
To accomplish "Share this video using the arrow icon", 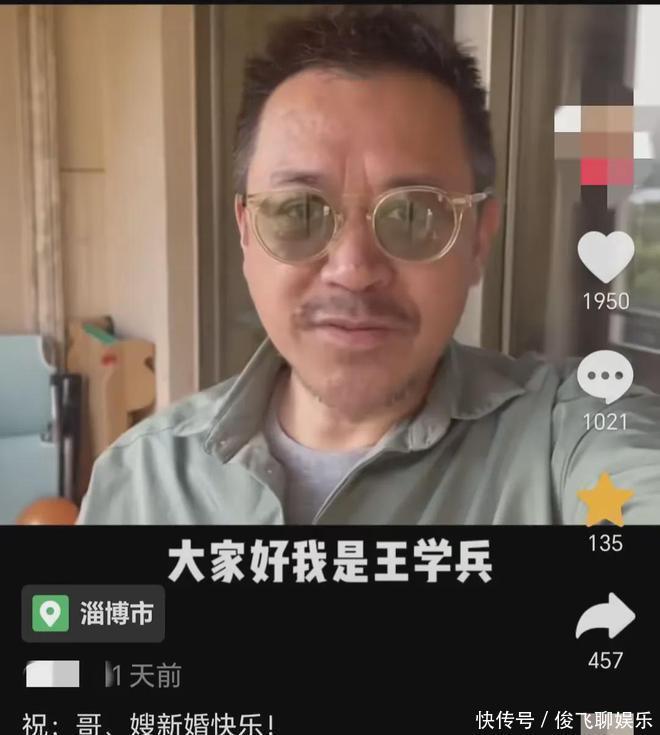I will pyautogui.click(x=605, y=617).
